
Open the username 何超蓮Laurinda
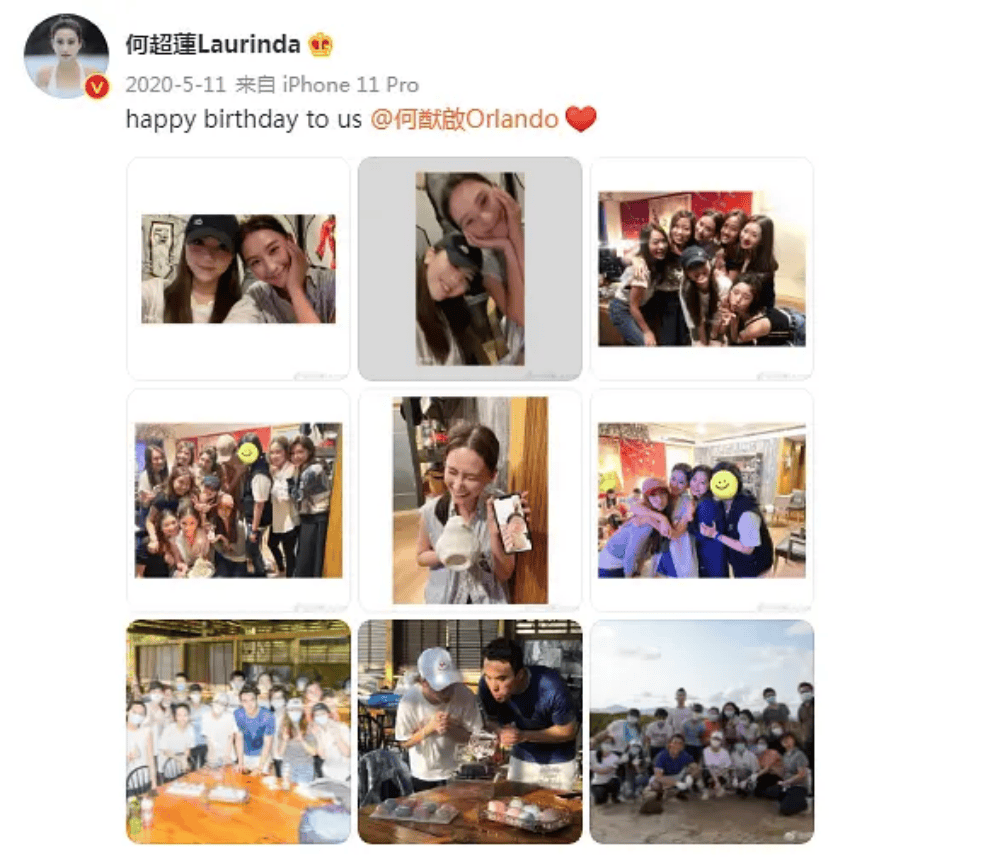[213, 45]
